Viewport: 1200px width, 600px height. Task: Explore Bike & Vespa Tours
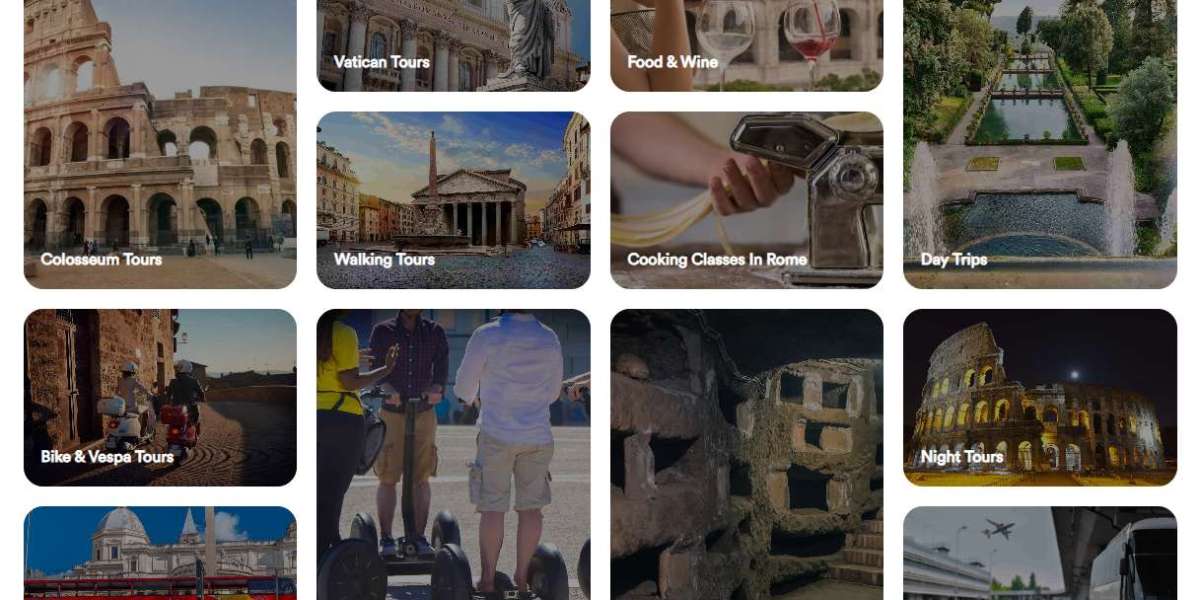coord(160,397)
